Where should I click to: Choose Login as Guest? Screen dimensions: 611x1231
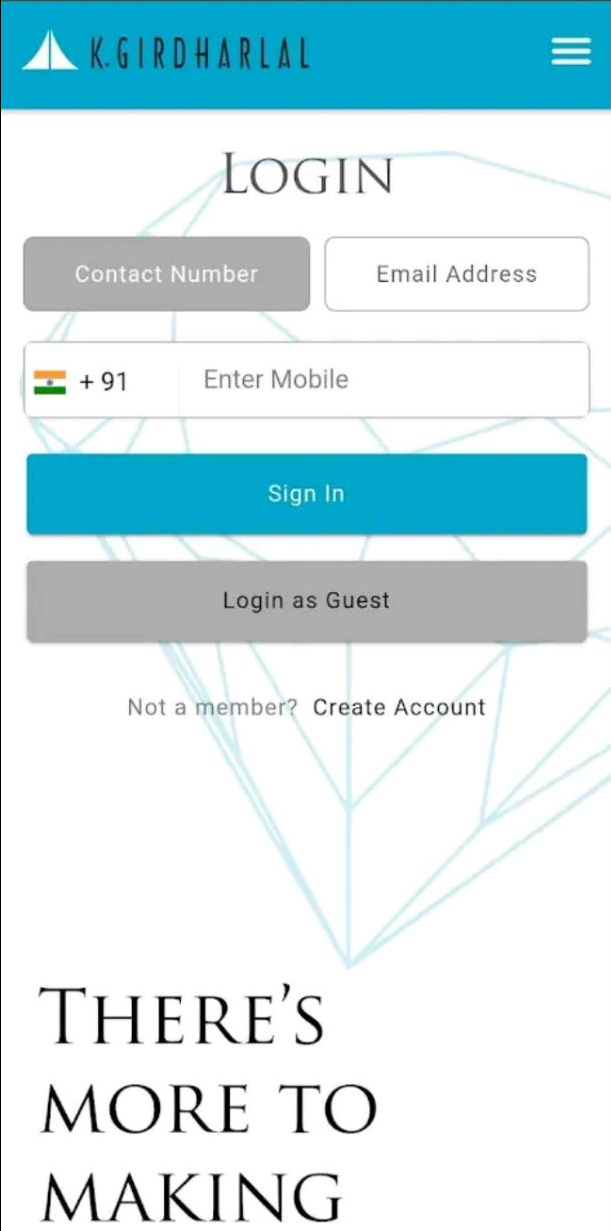tap(306, 601)
